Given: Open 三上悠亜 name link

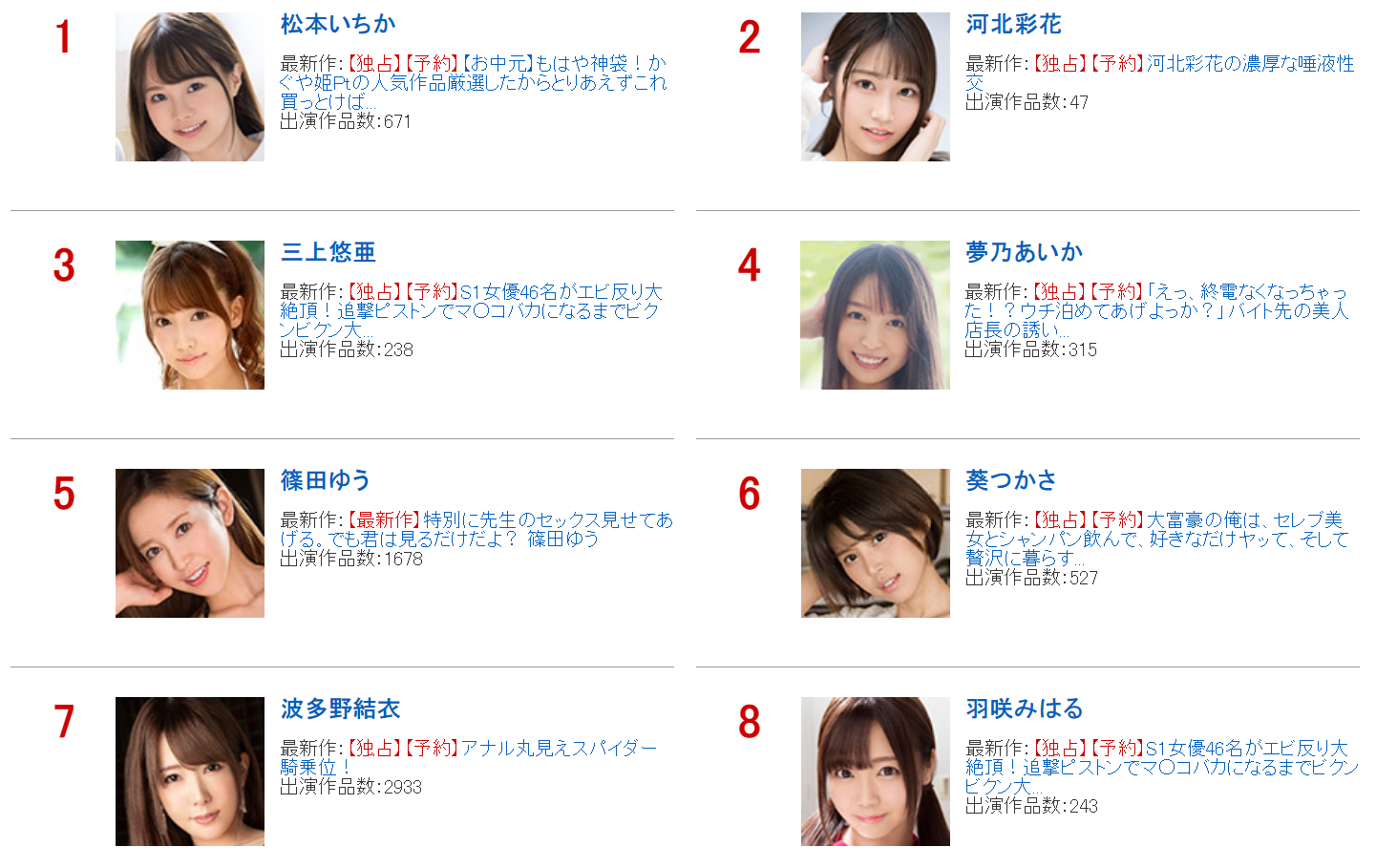Looking at the screenshot, I should pos(328,252).
